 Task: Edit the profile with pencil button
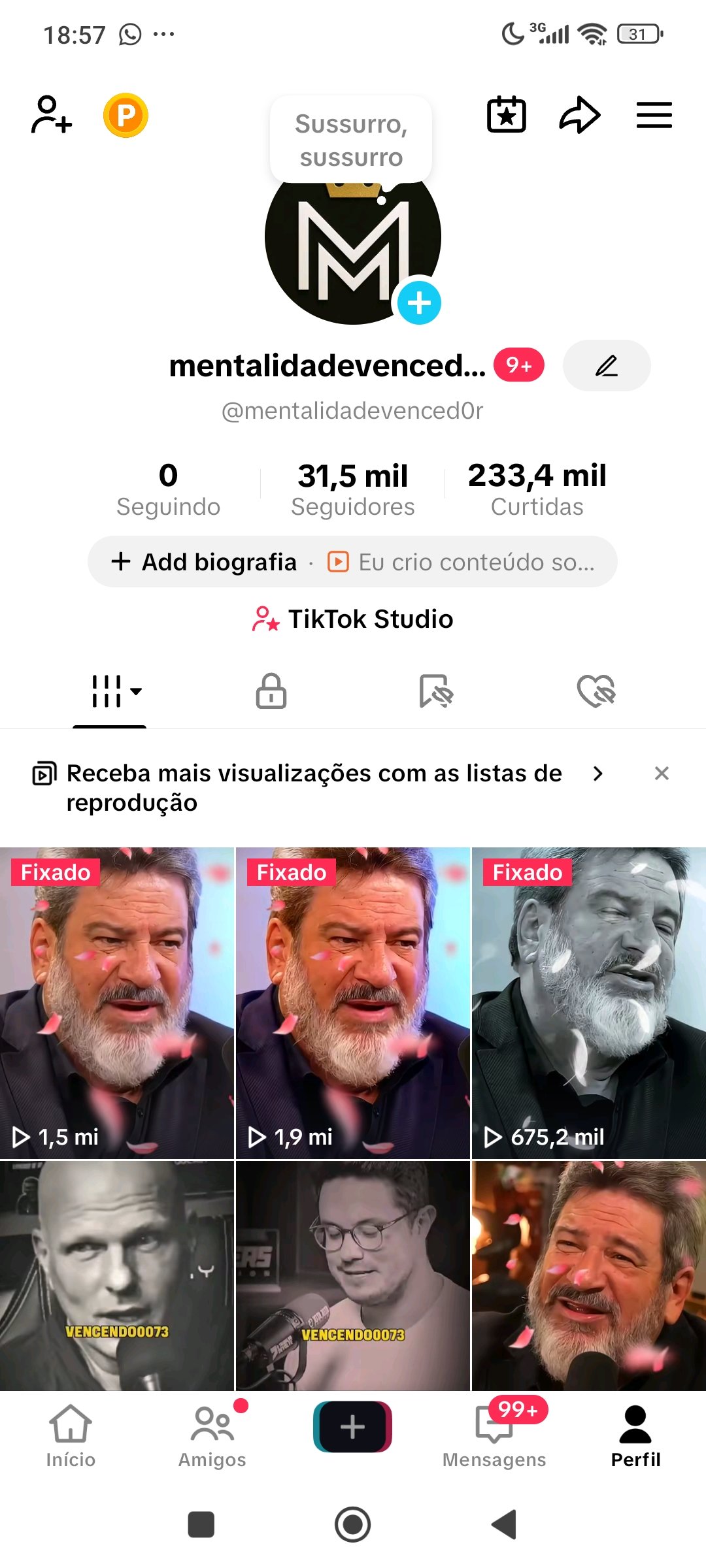606,365
